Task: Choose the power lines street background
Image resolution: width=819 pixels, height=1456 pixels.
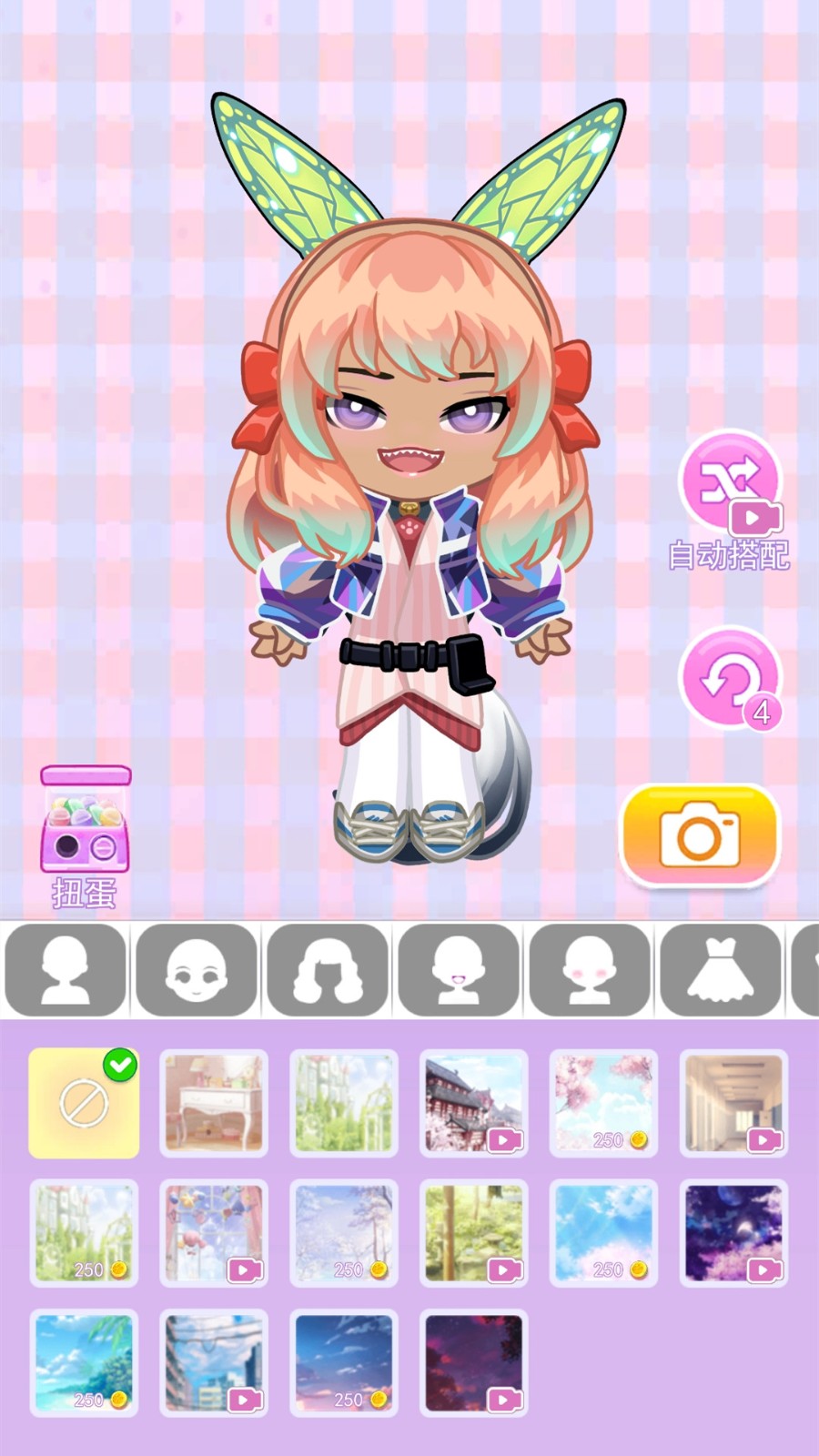Action: (x=214, y=1362)
